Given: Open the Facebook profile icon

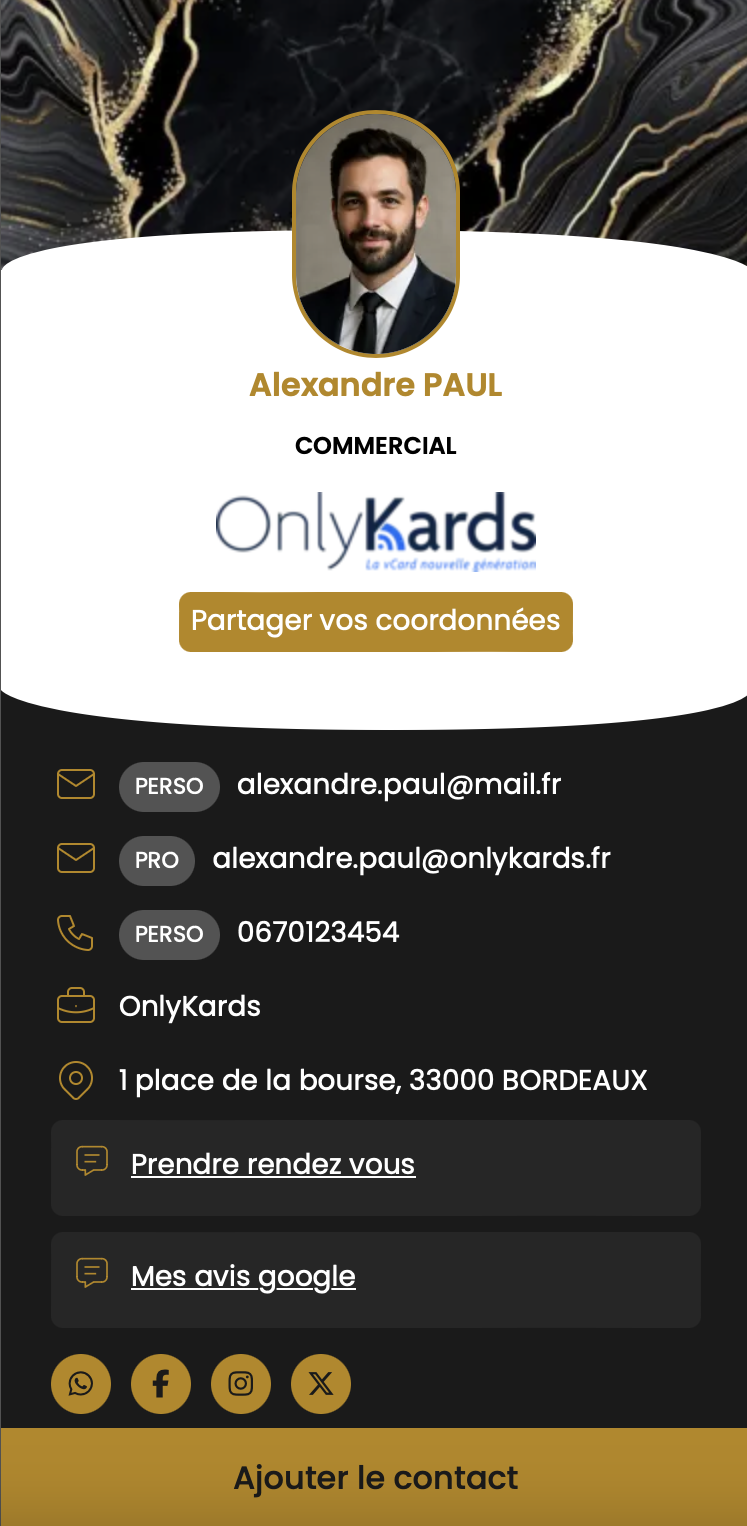Looking at the screenshot, I should (161, 1384).
